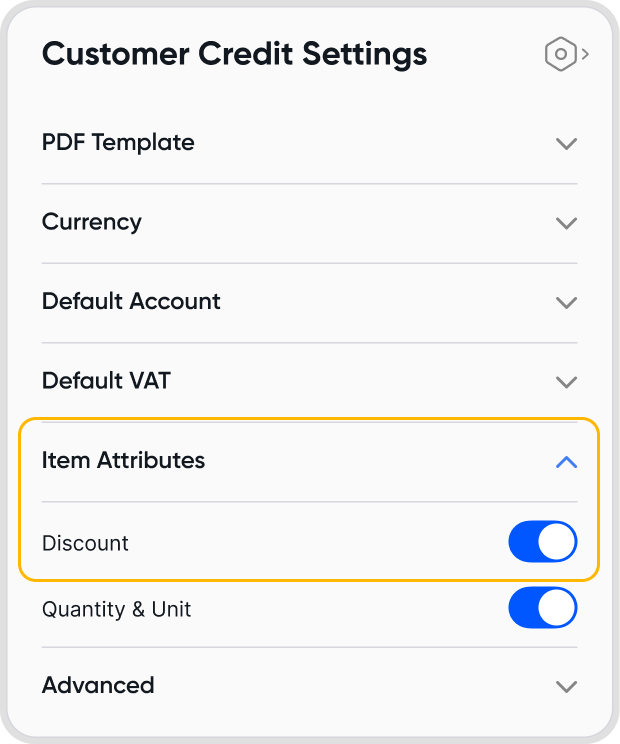Collapse the Item Attributes section
The image size is (620, 744).
[566, 461]
